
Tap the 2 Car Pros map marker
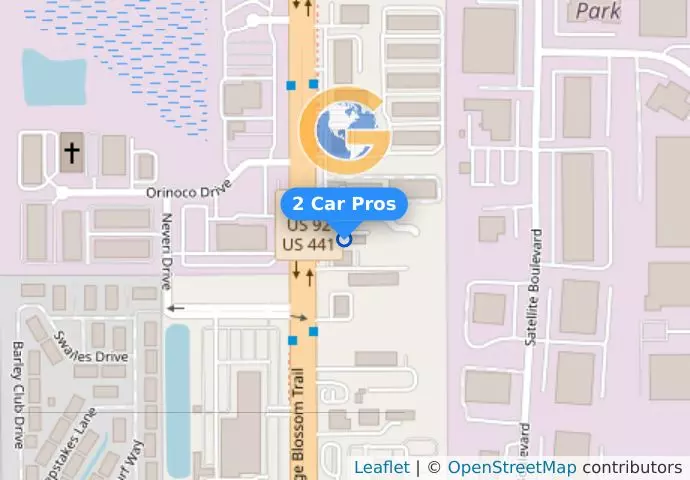(x=344, y=238)
